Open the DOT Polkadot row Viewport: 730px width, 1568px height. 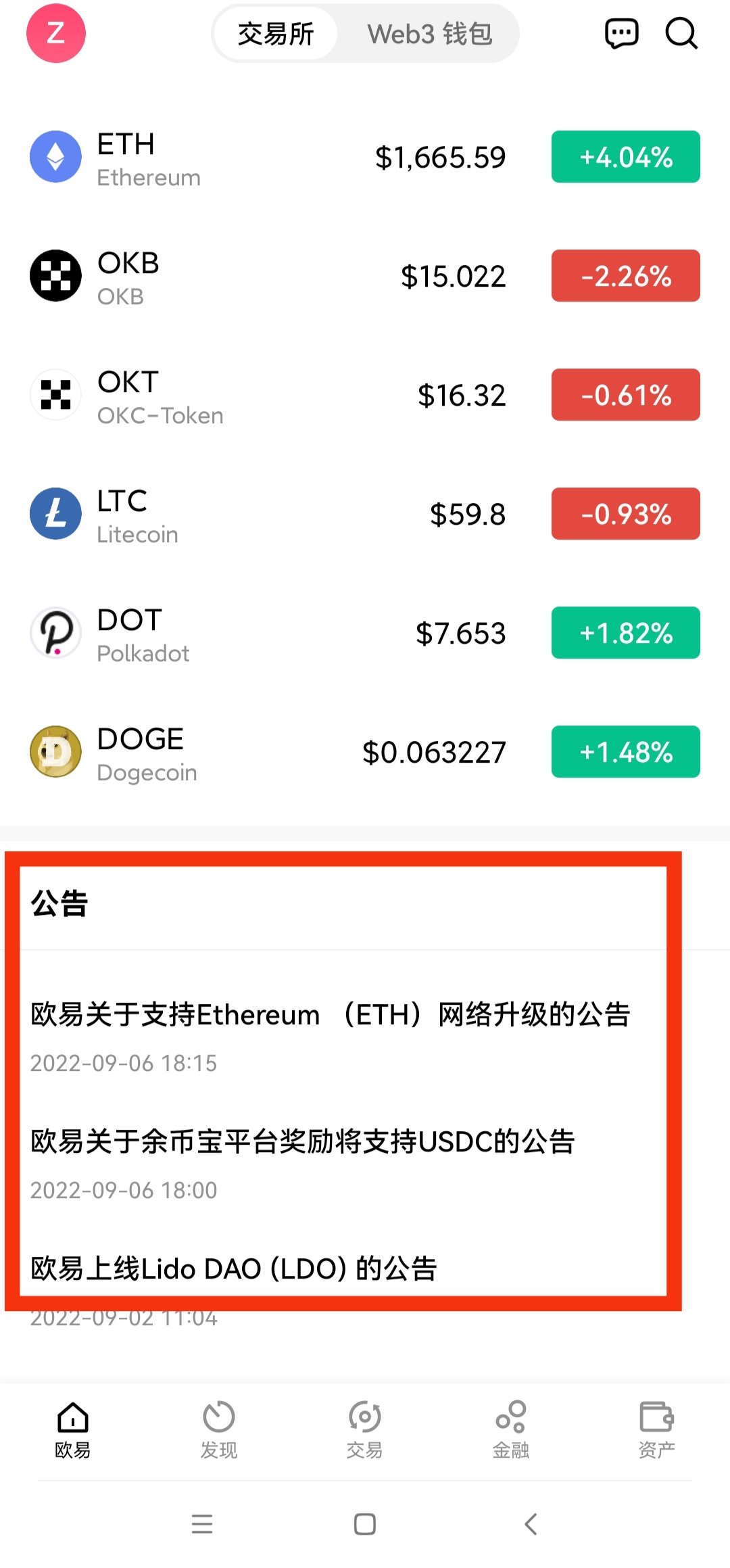(270, 633)
